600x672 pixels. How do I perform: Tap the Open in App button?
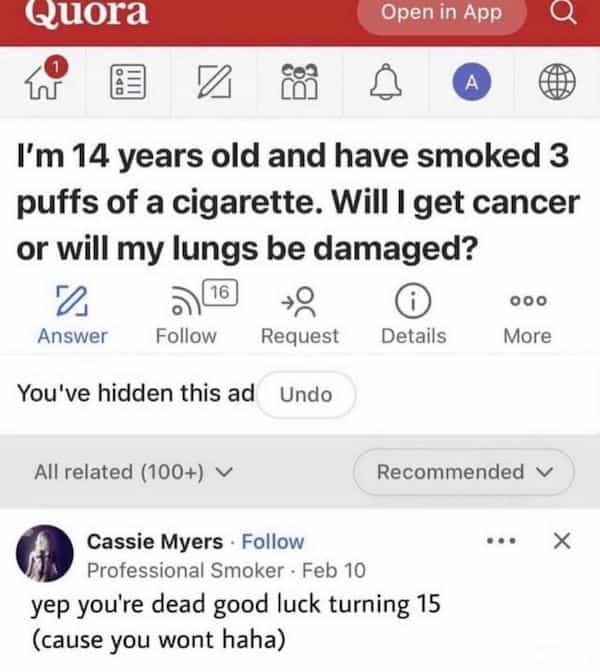click(441, 14)
